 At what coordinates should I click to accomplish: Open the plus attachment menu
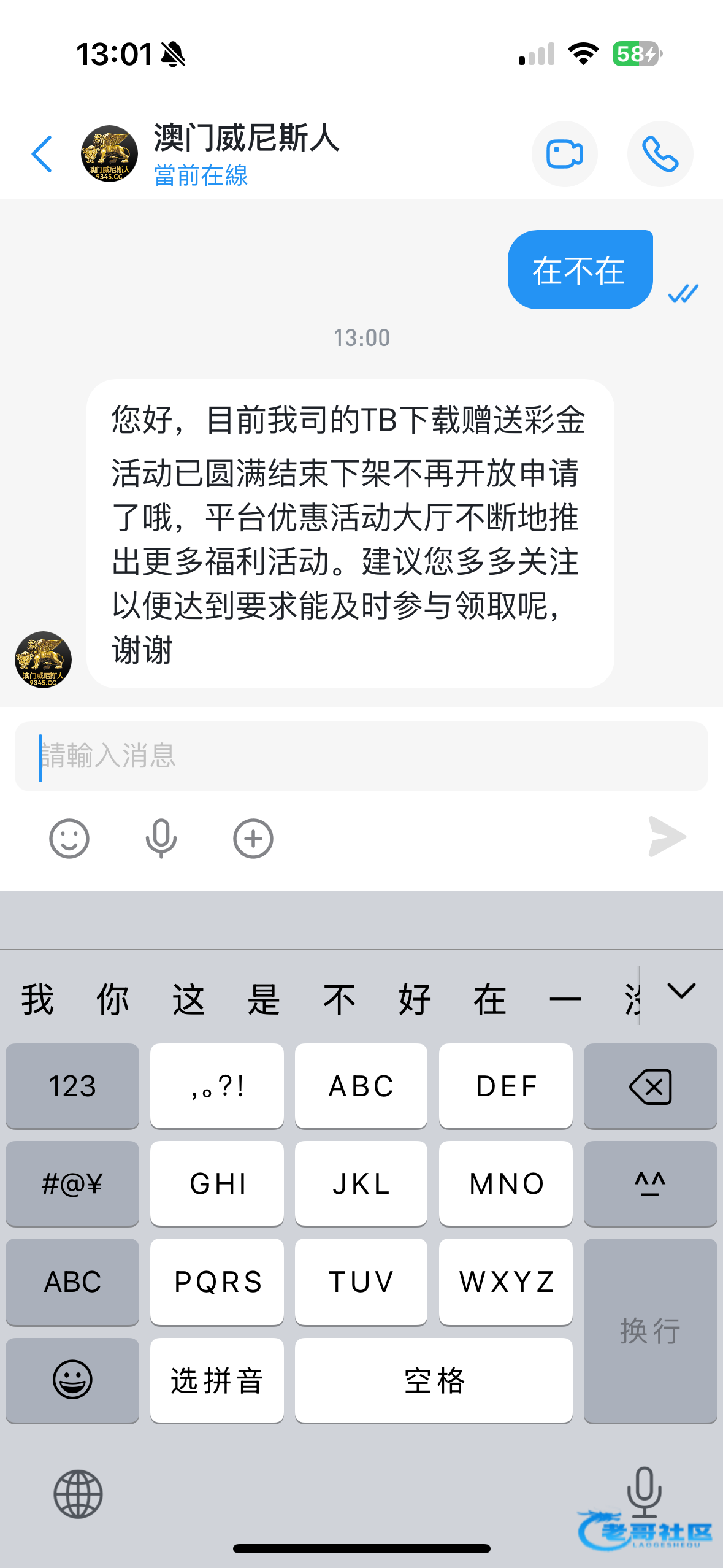click(253, 838)
